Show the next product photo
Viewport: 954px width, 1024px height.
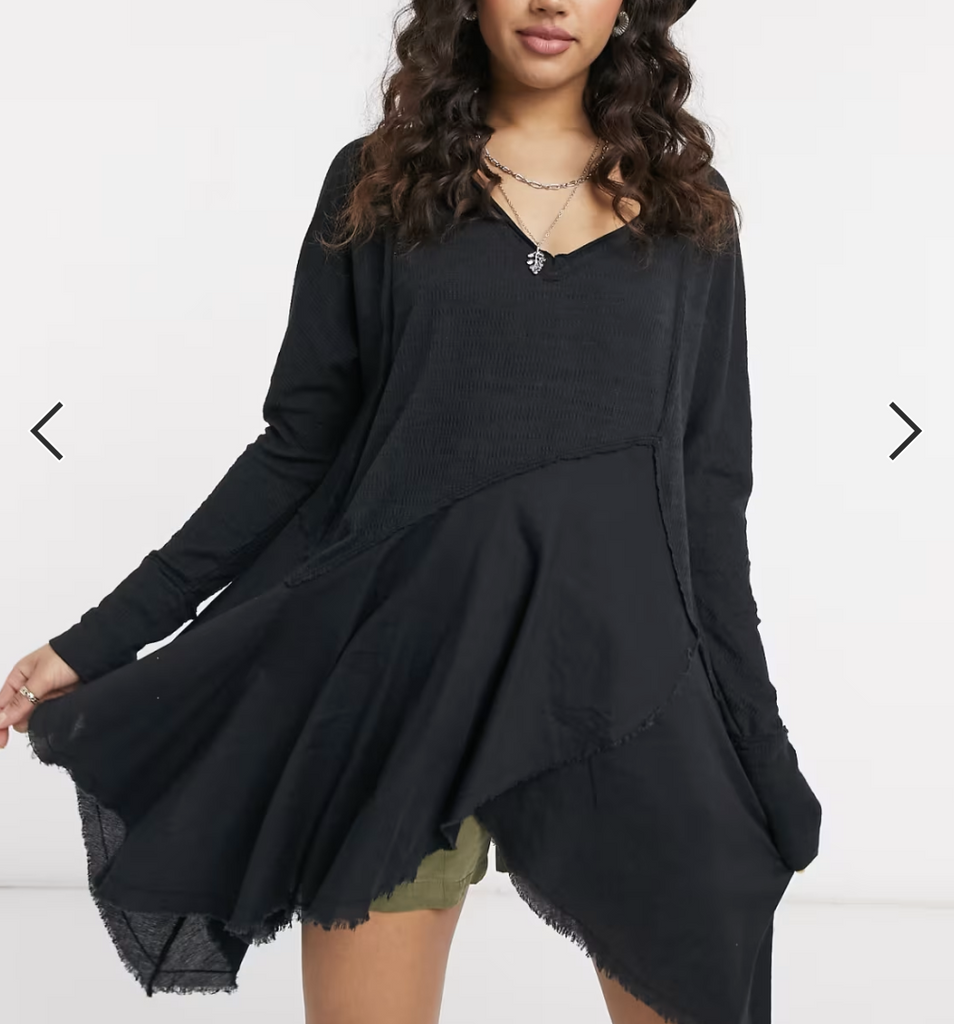click(904, 431)
